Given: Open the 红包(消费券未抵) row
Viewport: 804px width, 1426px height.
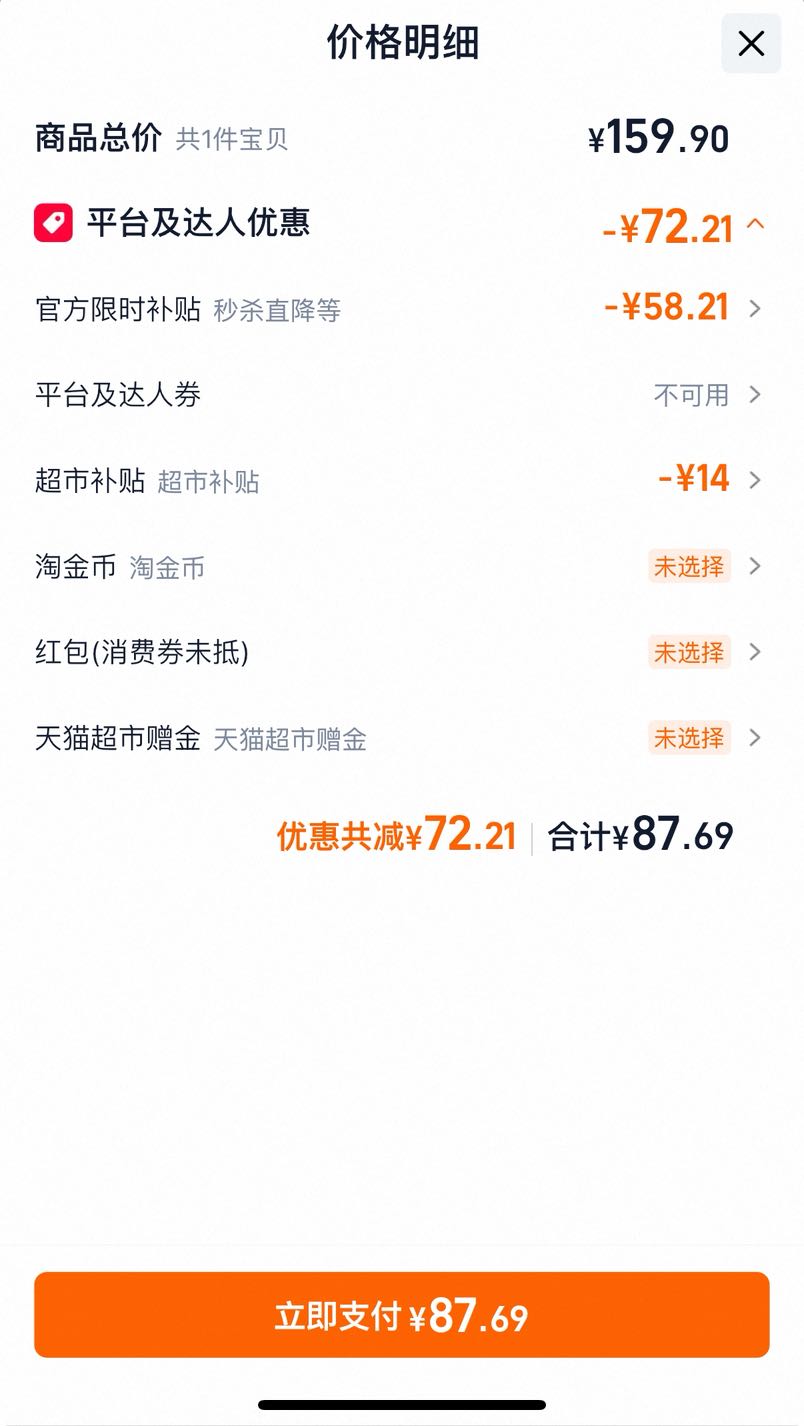Looking at the screenshot, I should (x=401, y=653).
